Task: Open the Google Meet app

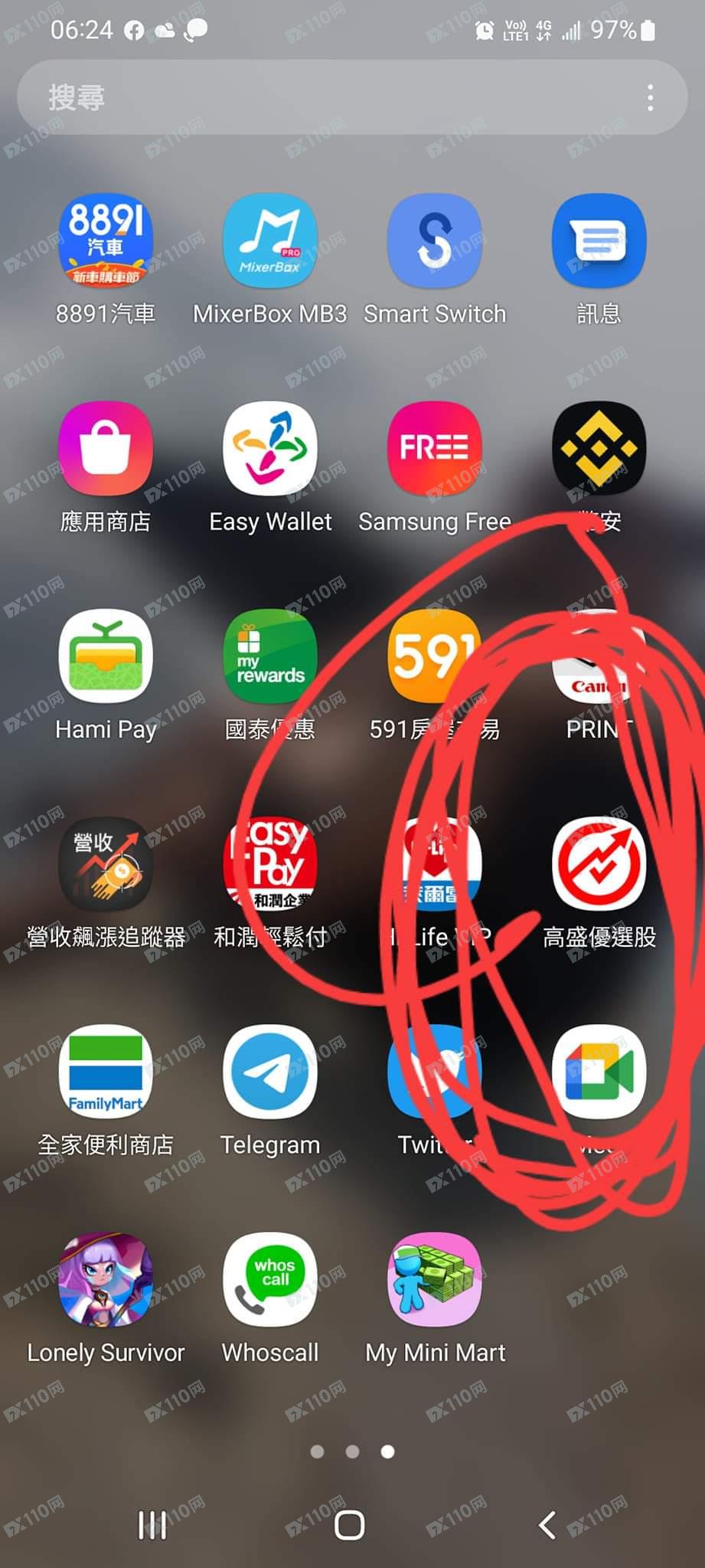Action: (599, 1072)
